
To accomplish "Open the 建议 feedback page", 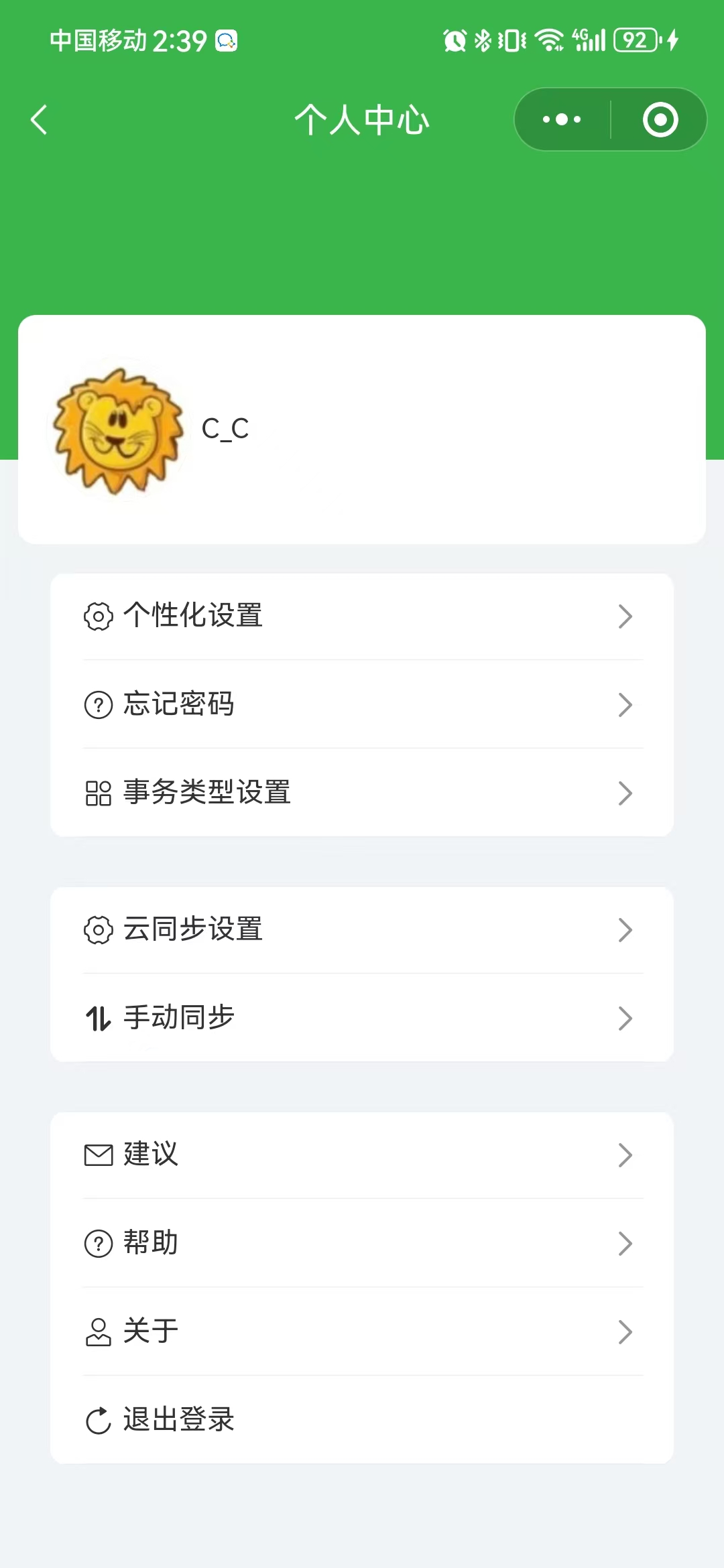I will [362, 1155].
